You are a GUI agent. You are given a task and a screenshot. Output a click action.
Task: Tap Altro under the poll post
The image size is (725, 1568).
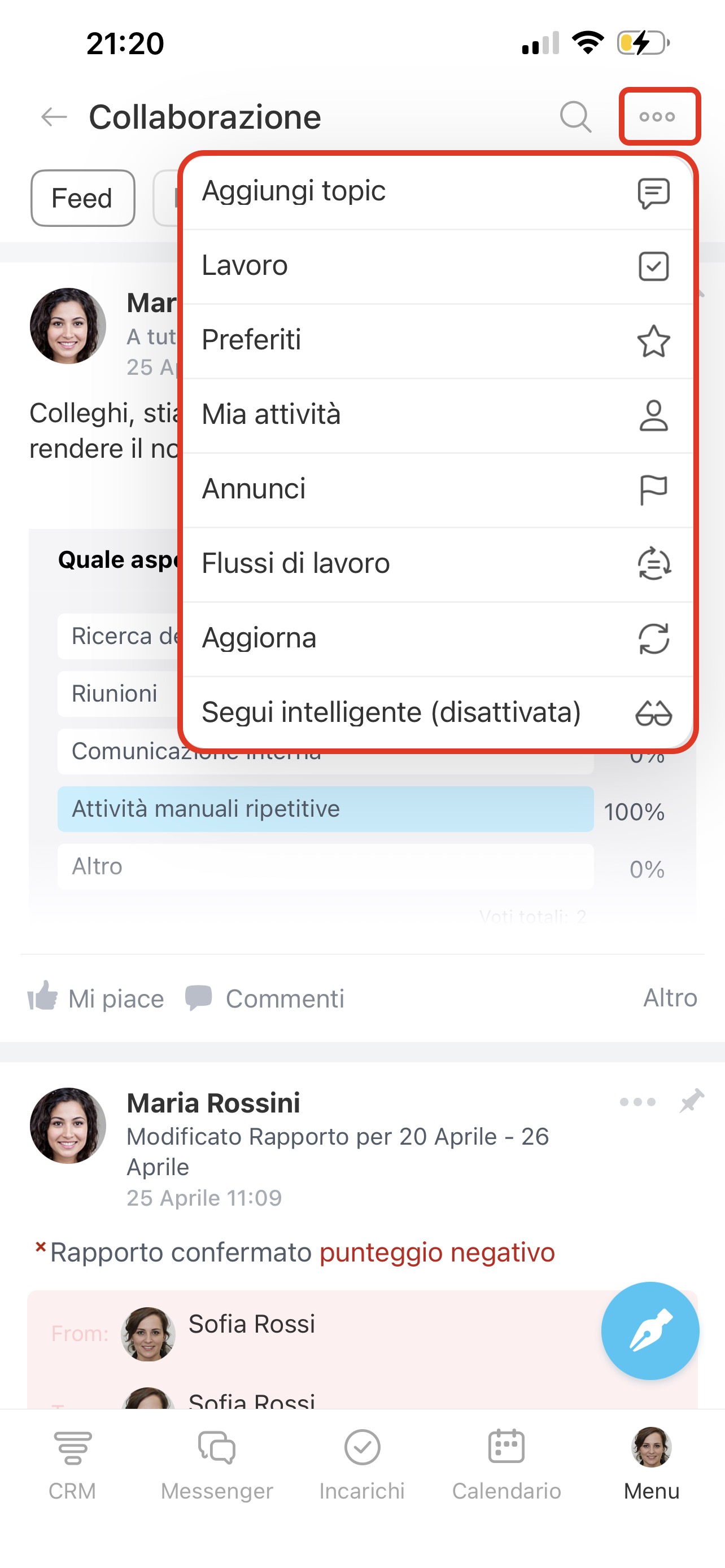click(x=670, y=998)
